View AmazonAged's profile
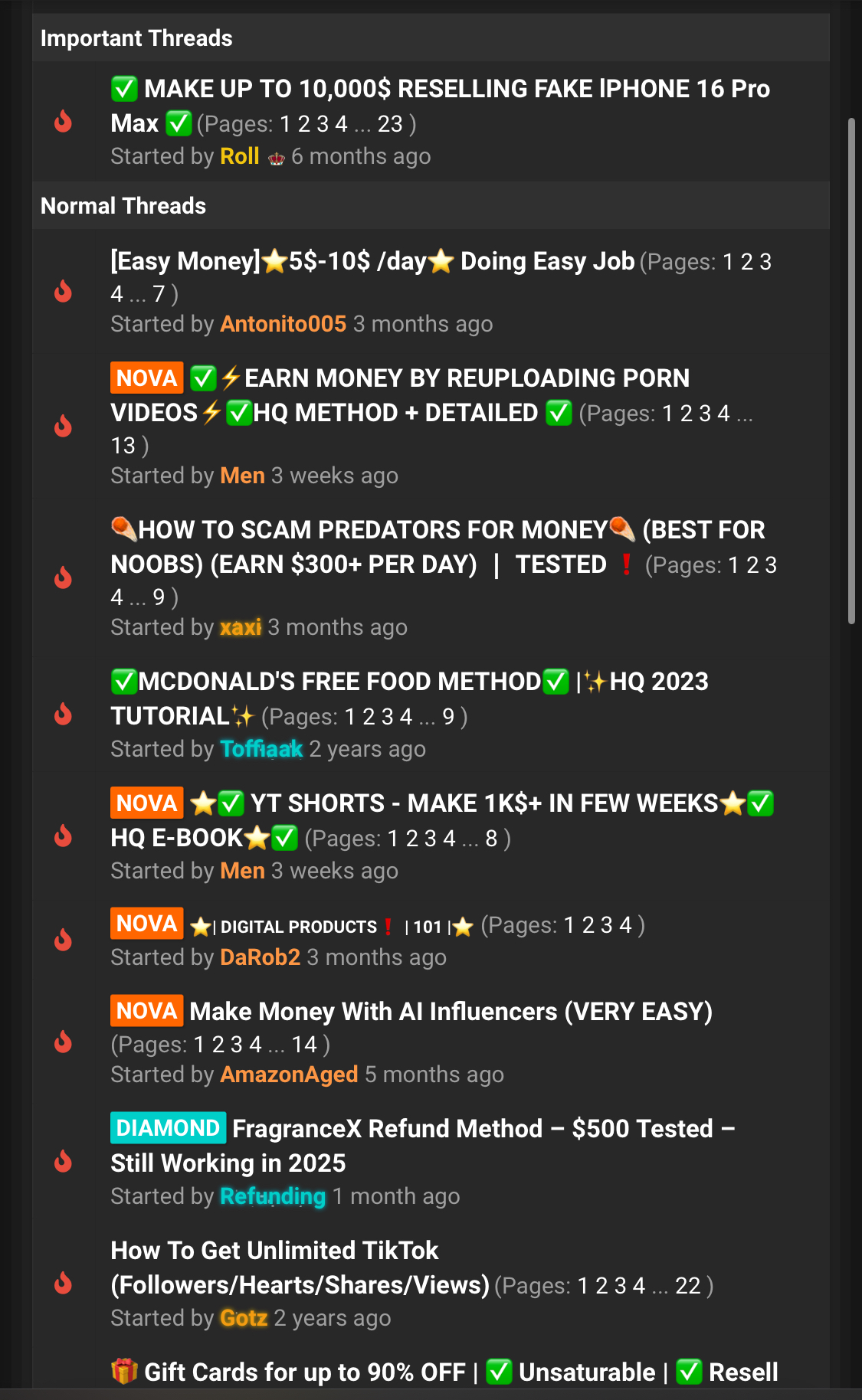This screenshot has height=1400, width=862. click(289, 1075)
